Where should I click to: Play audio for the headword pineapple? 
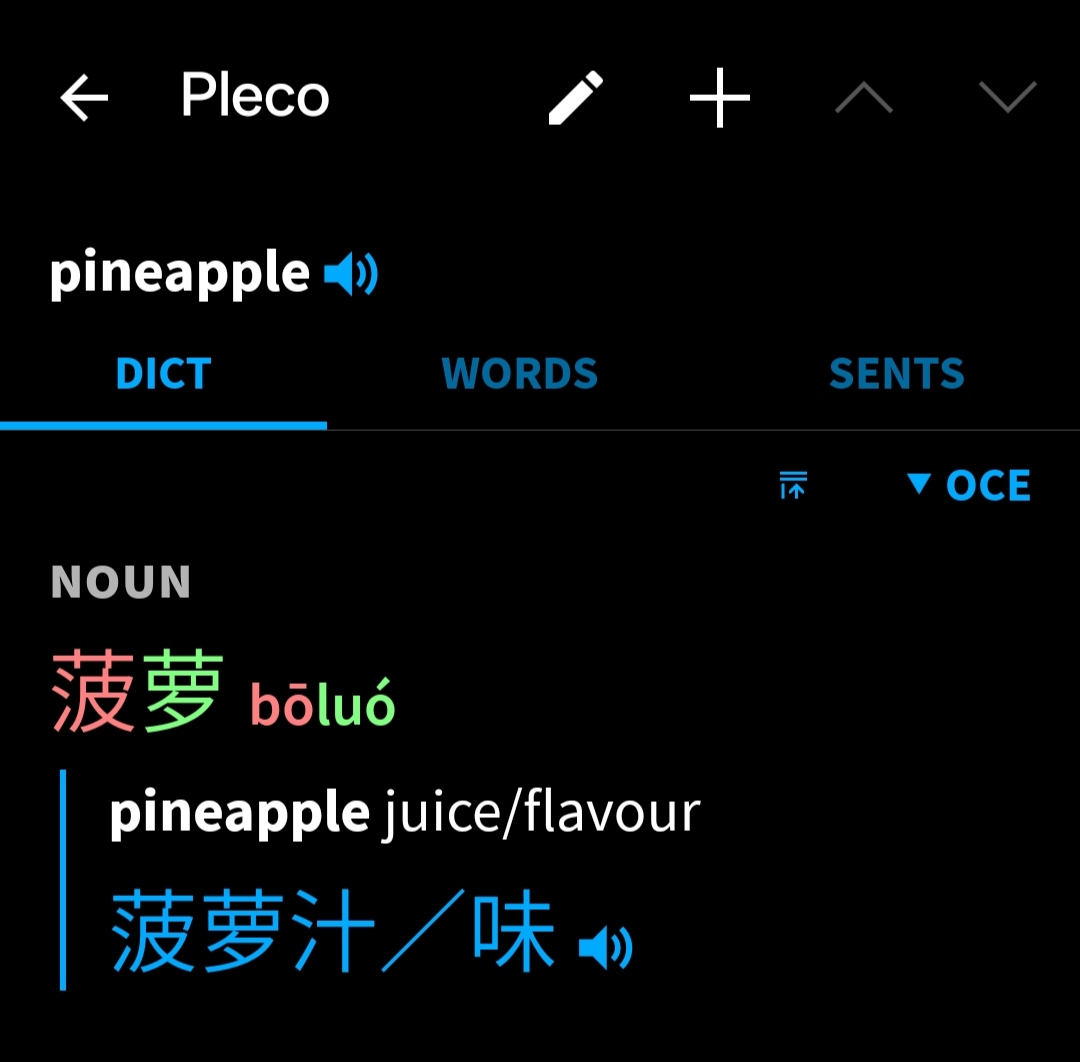point(351,274)
